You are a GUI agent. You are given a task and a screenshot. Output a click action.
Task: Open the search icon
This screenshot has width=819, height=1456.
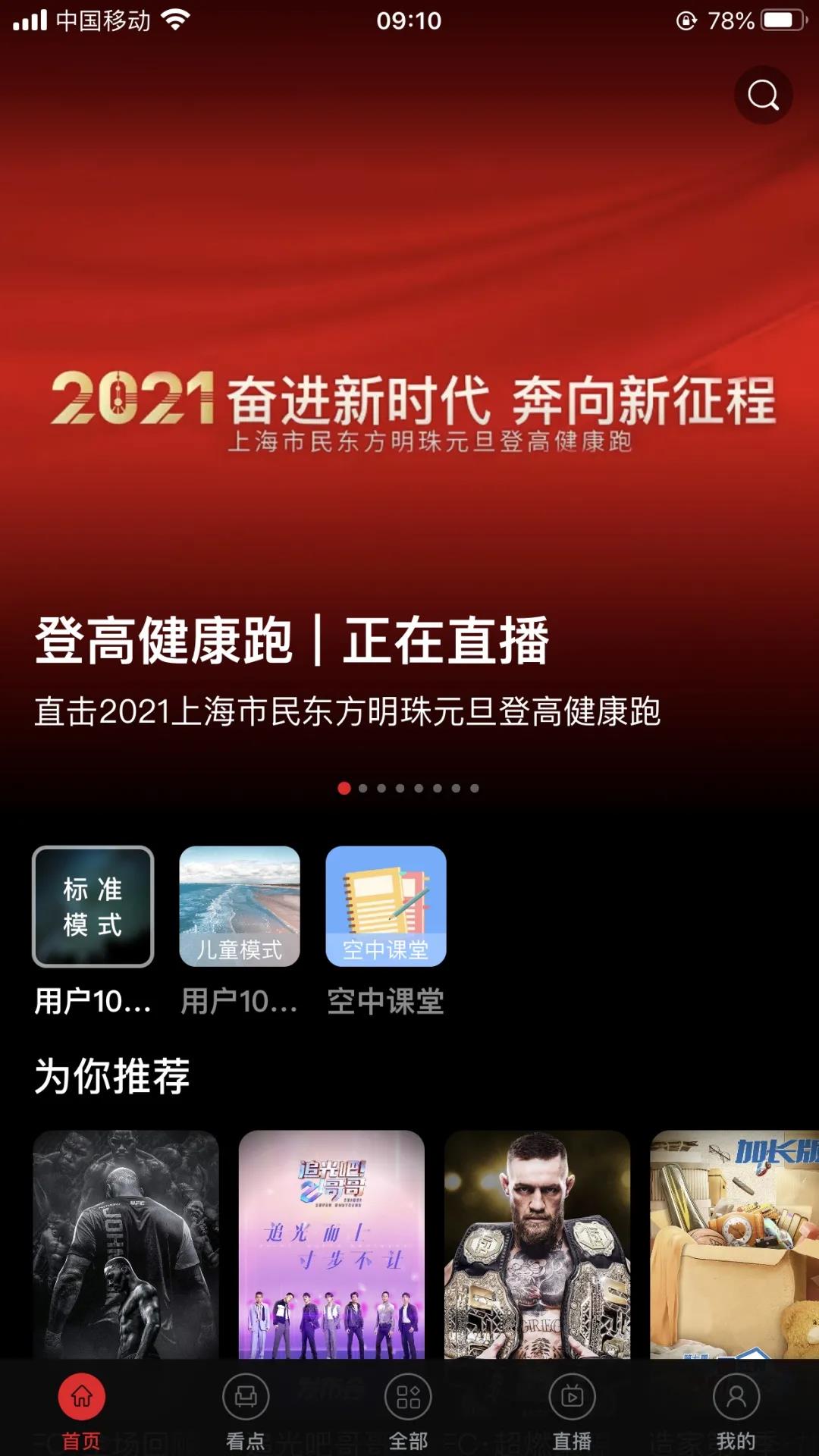click(x=763, y=96)
